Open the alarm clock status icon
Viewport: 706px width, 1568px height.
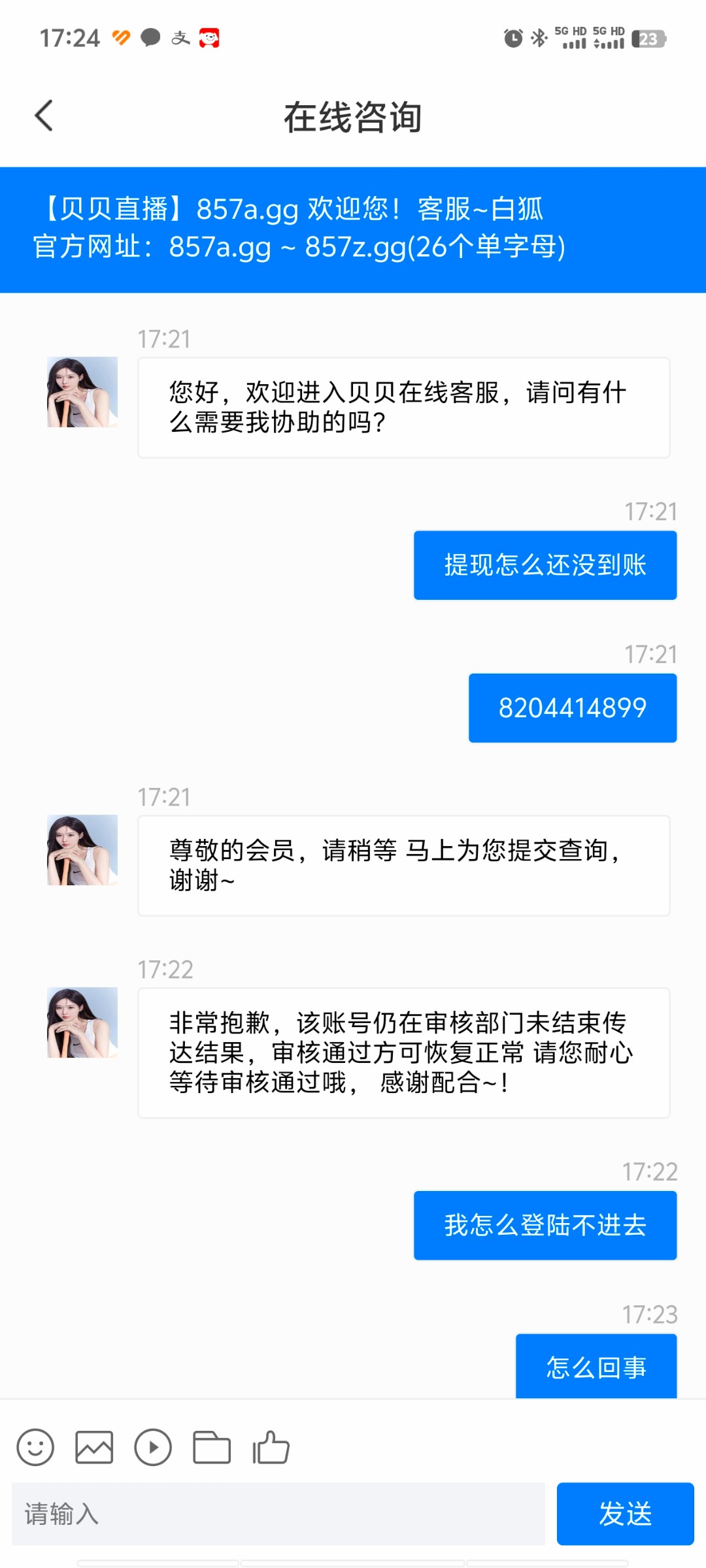point(514,37)
